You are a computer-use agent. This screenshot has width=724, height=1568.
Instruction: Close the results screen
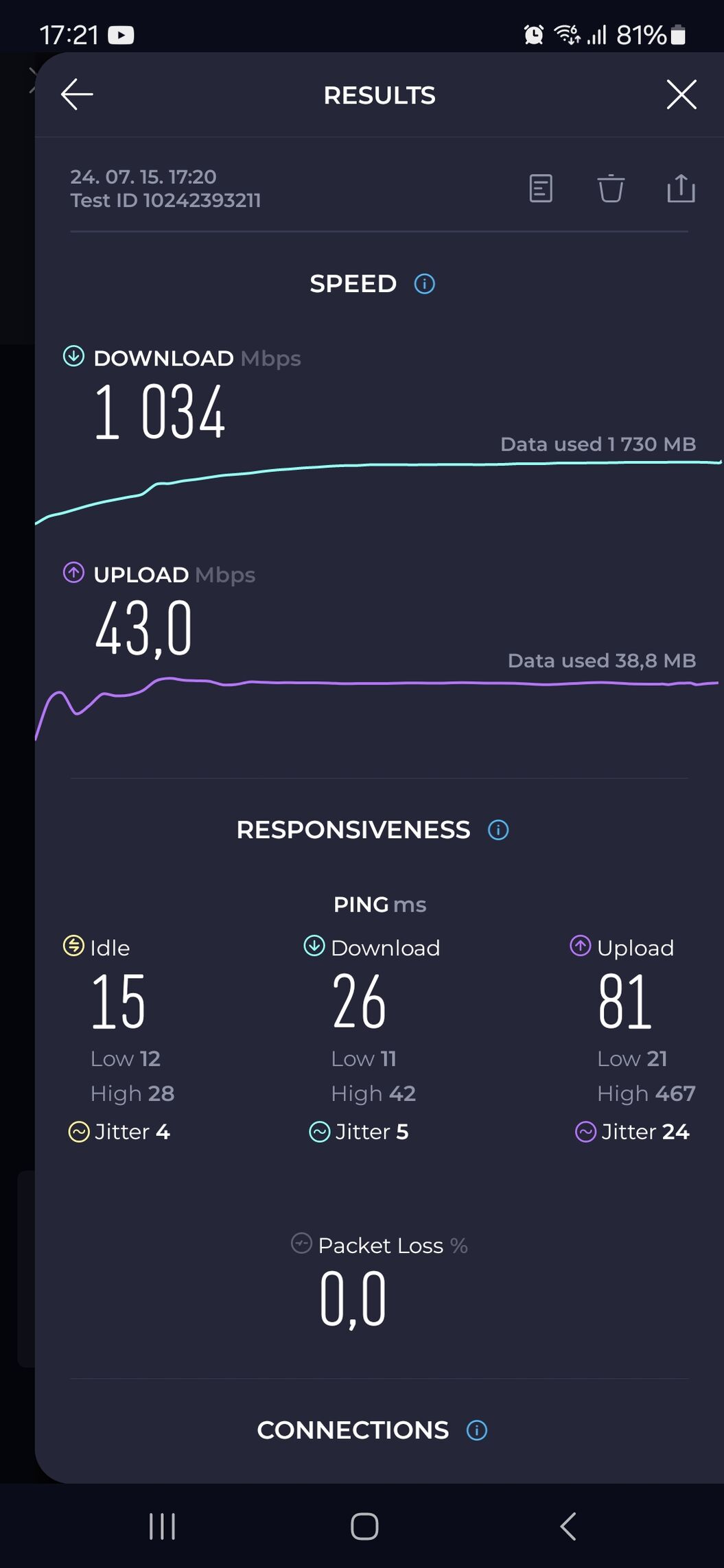click(x=681, y=94)
